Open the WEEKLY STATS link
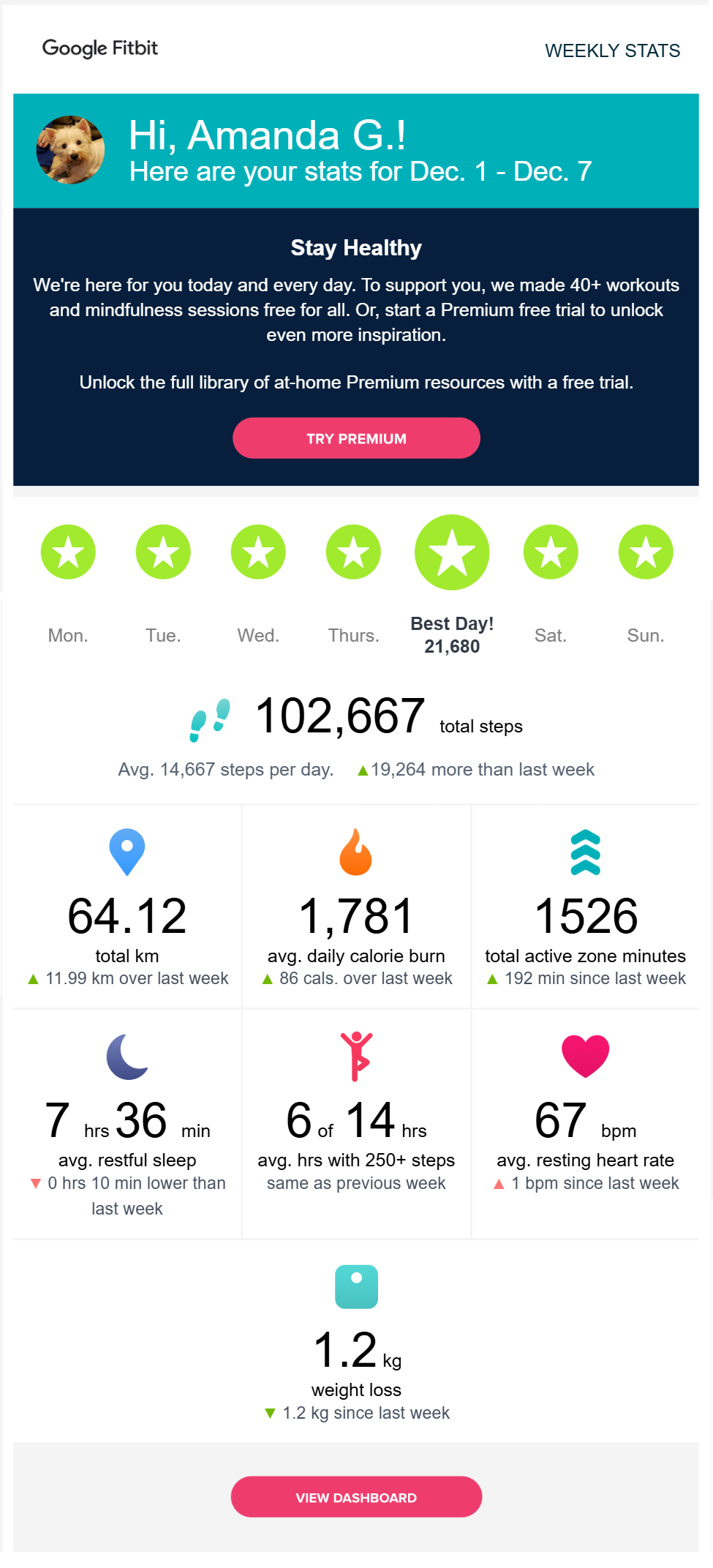Screen dimensions: 713x1568 click(x=612, y=50)
